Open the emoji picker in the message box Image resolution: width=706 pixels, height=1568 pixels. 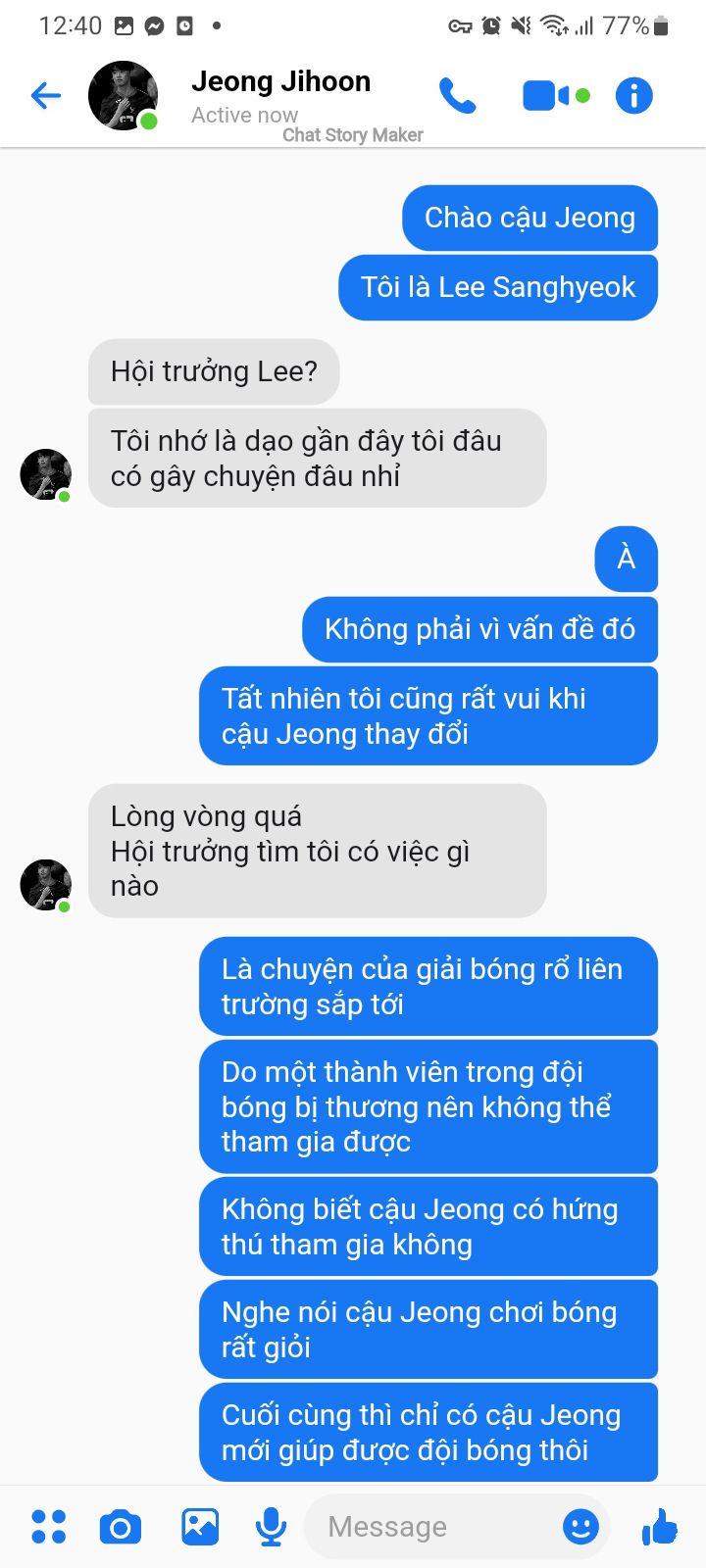pyautogui.click(x=580, y=1526)
